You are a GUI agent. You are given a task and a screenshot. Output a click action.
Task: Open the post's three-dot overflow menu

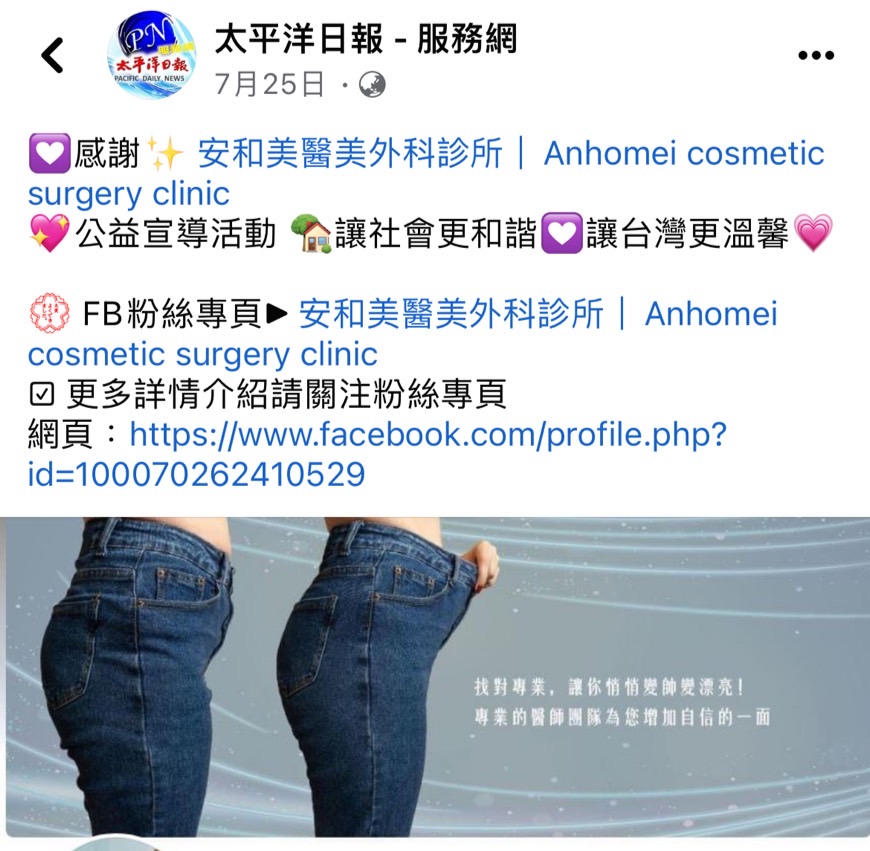coord(815,56)
